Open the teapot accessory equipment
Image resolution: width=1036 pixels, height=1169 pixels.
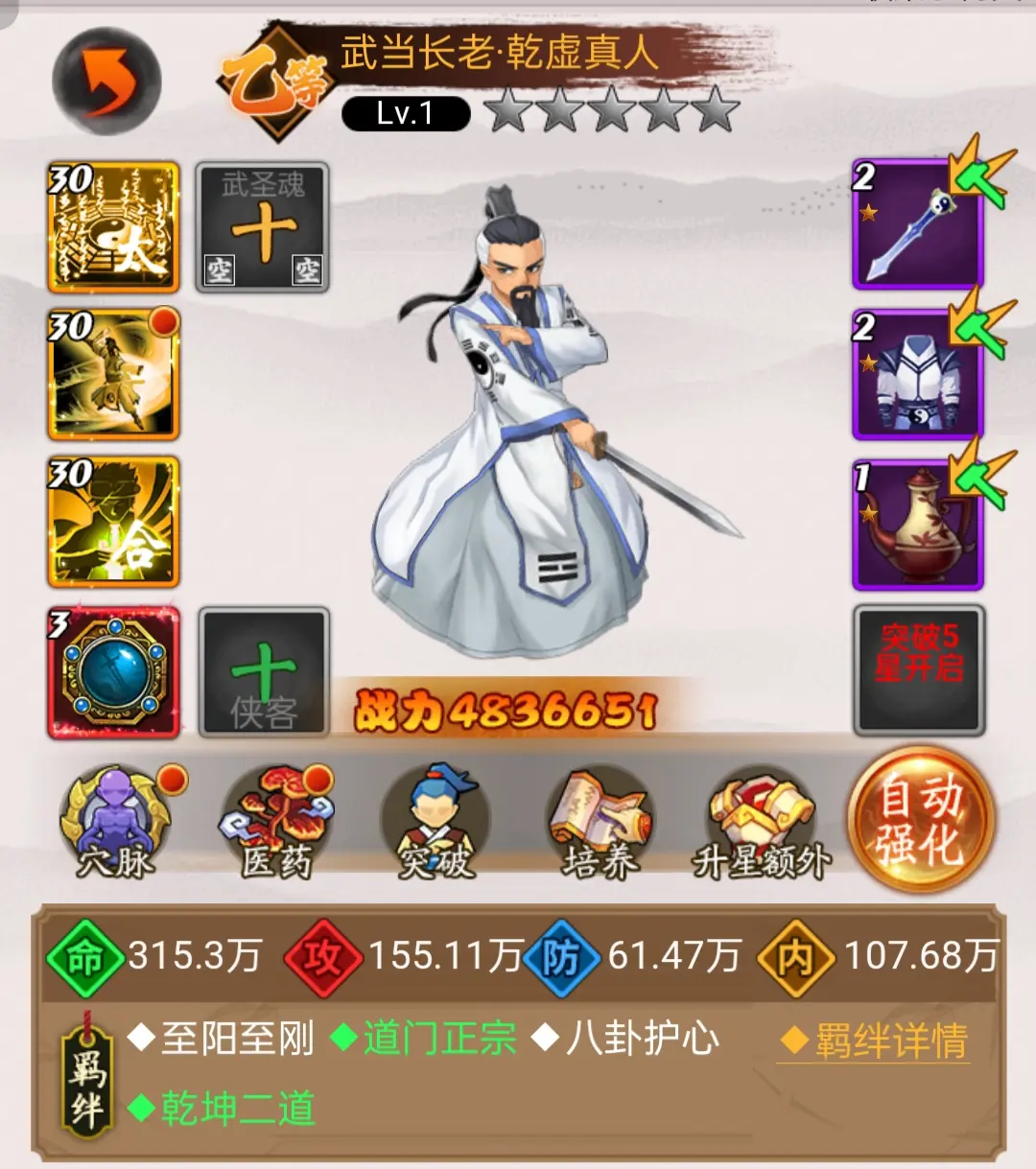coord(918,525)
